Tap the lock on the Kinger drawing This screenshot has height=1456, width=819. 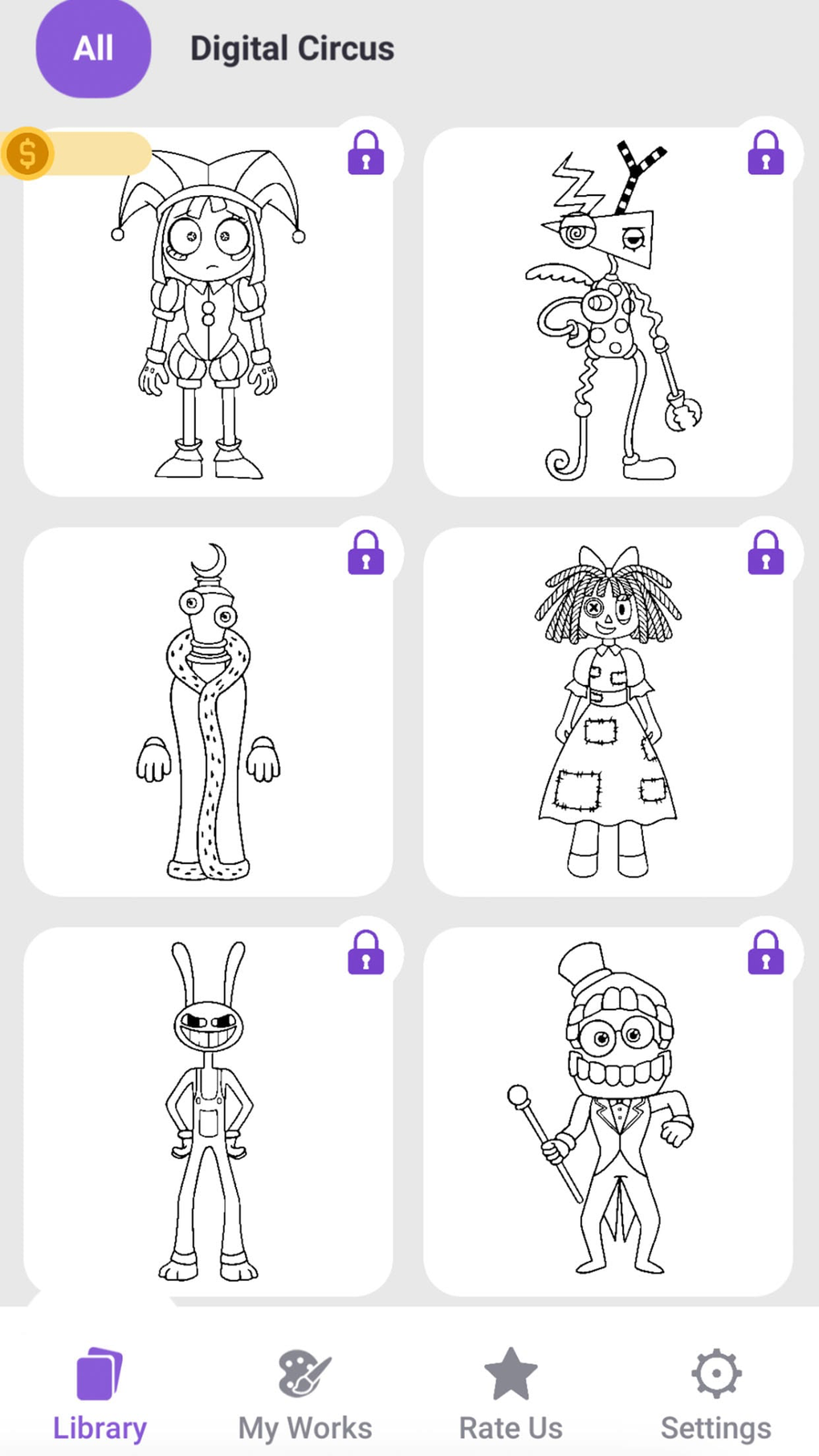pos(367,555)
